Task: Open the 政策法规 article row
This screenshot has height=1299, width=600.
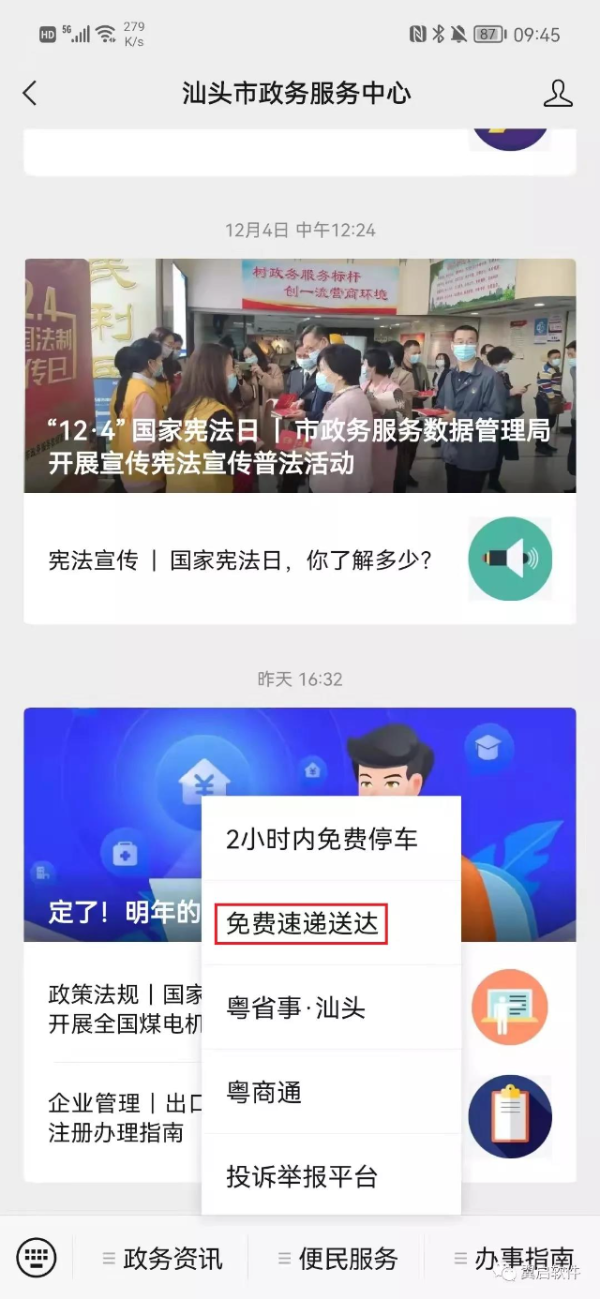Action: coord(120,1008)
